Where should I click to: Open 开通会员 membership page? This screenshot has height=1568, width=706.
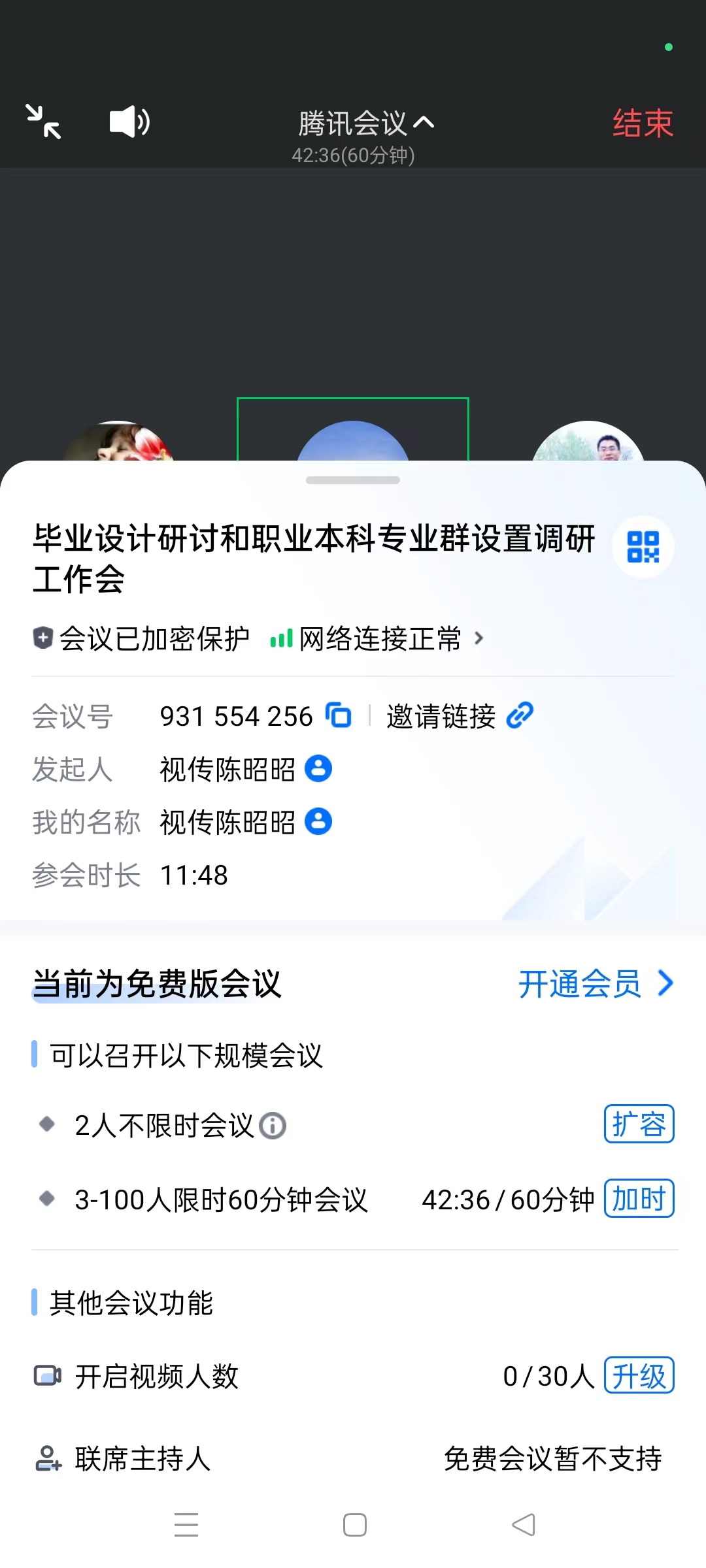[x=595, y=983]
